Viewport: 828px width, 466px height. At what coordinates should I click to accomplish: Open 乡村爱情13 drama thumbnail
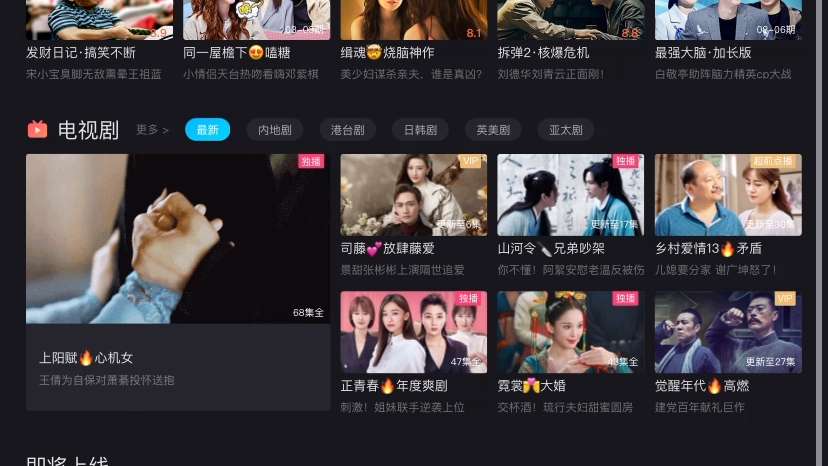click(x=728, y=194)
